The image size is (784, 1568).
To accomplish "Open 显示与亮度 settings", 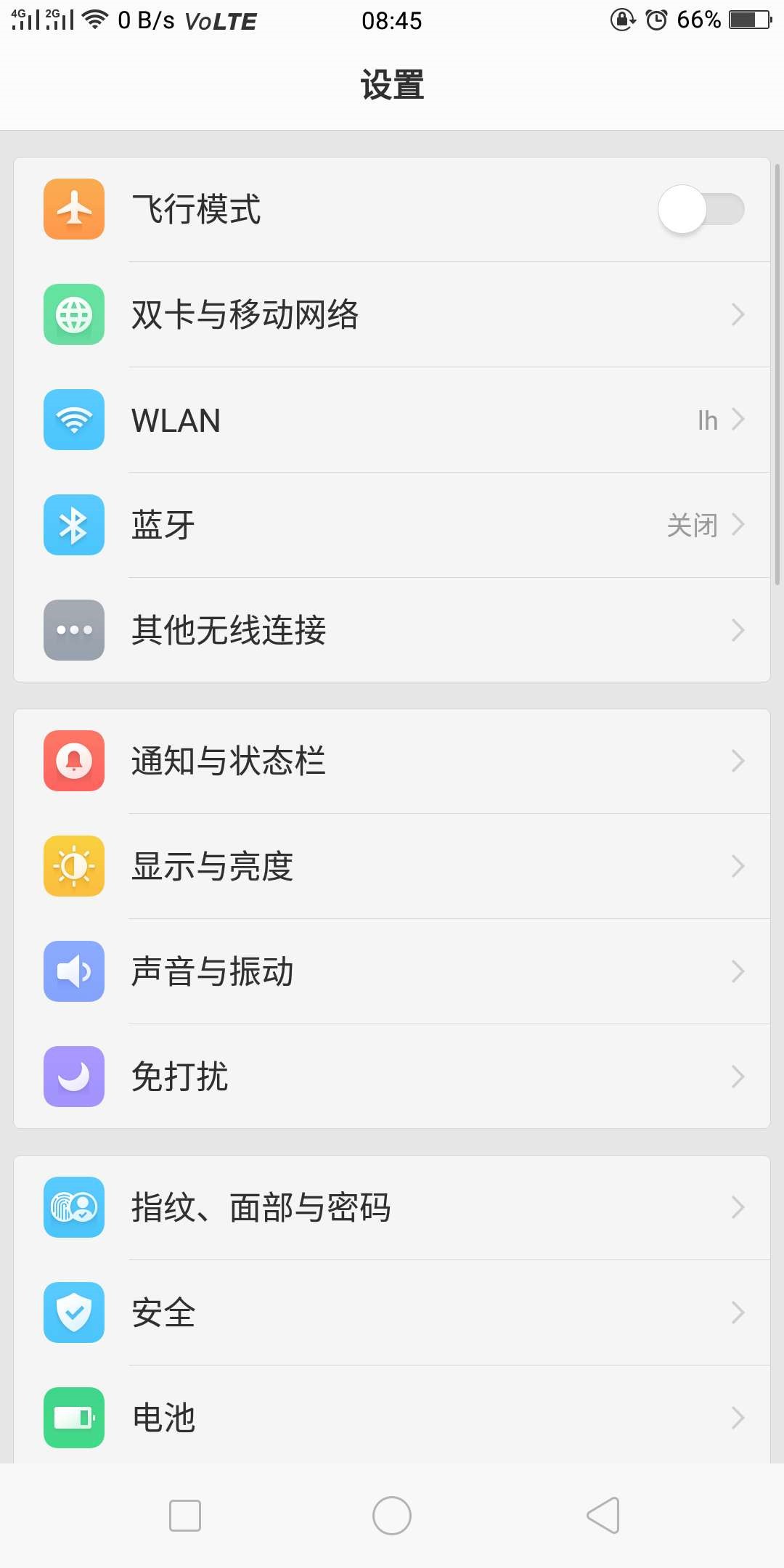I will click(x=392, y=866).
